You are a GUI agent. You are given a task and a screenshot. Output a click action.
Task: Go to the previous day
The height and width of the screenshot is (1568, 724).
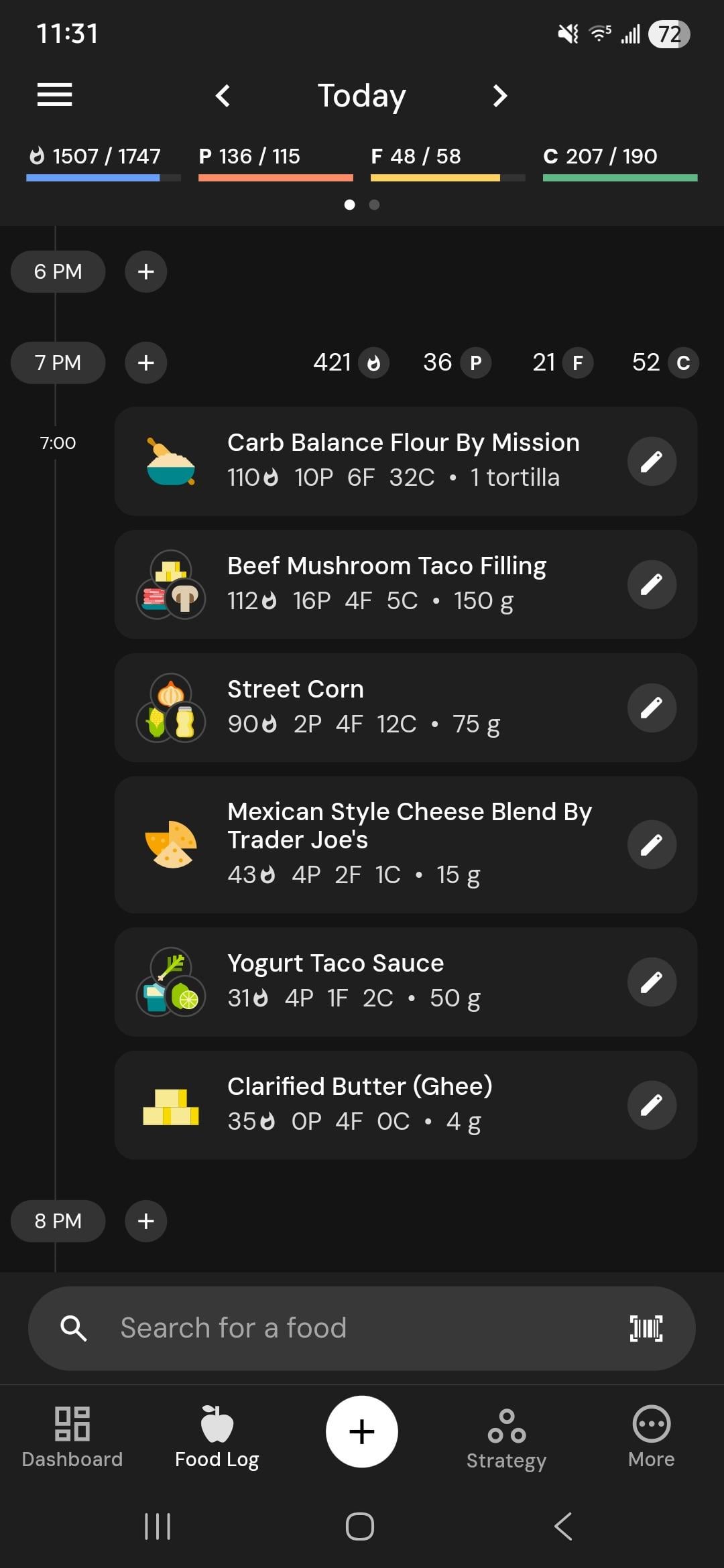pos(223,96)
